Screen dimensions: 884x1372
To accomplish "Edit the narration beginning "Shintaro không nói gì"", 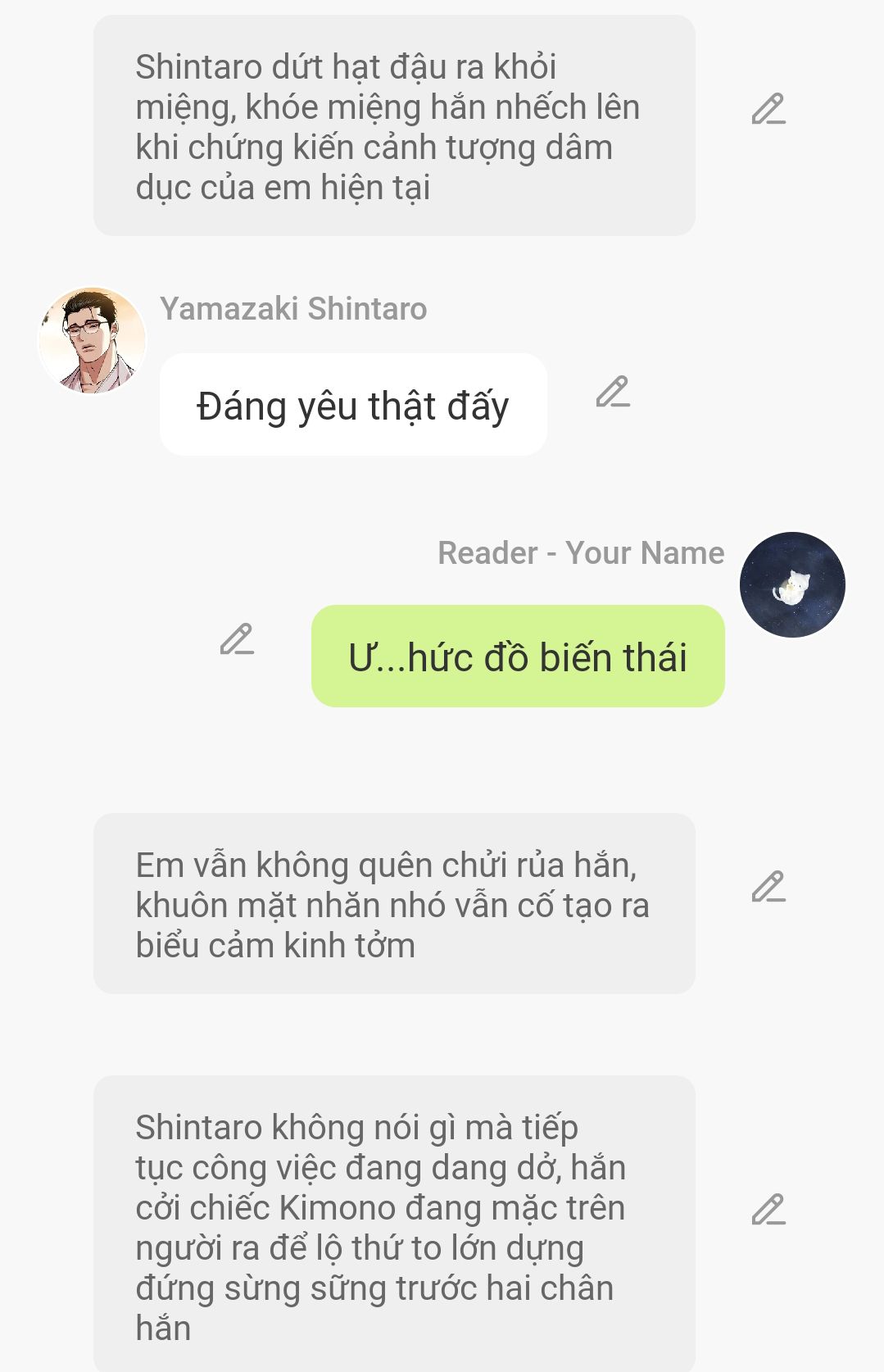I will [x=768, y=1211].
